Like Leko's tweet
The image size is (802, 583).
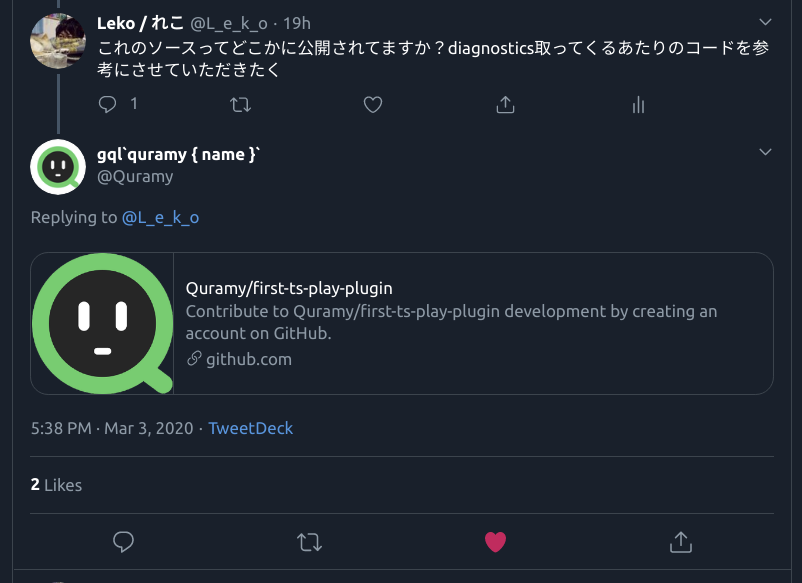click(373, 104)
